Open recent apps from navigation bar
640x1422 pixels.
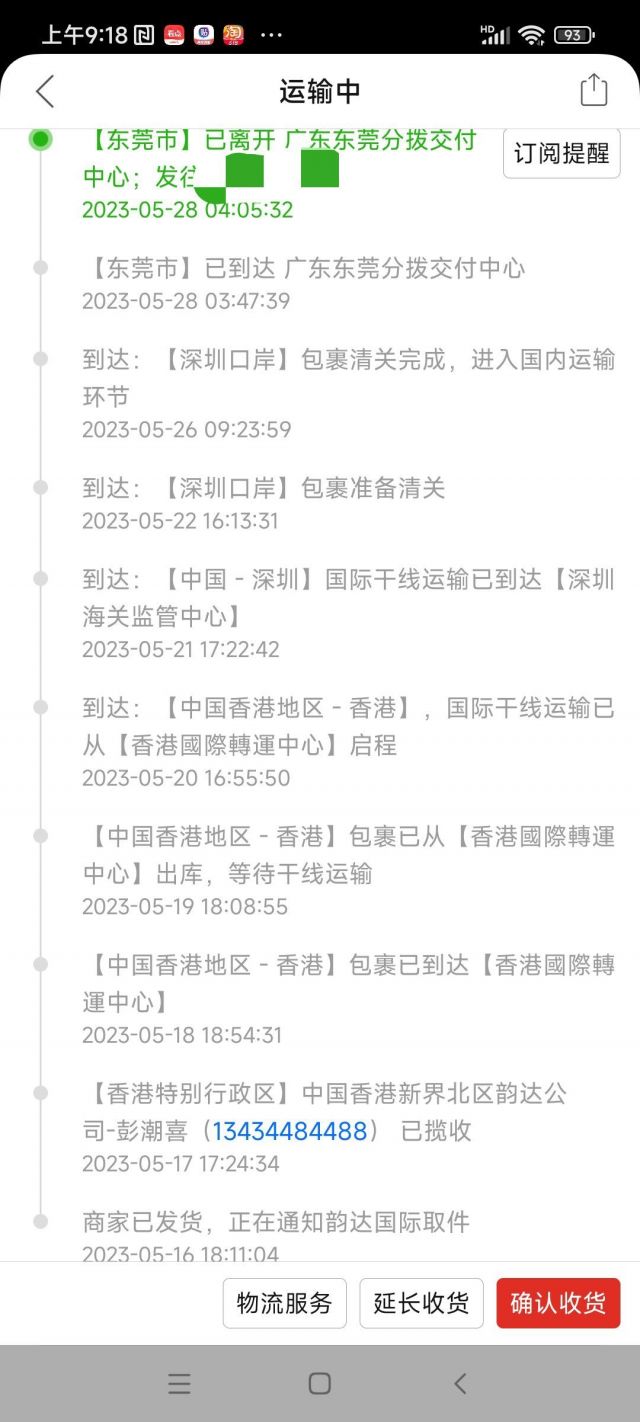(x=180, y=1383)
